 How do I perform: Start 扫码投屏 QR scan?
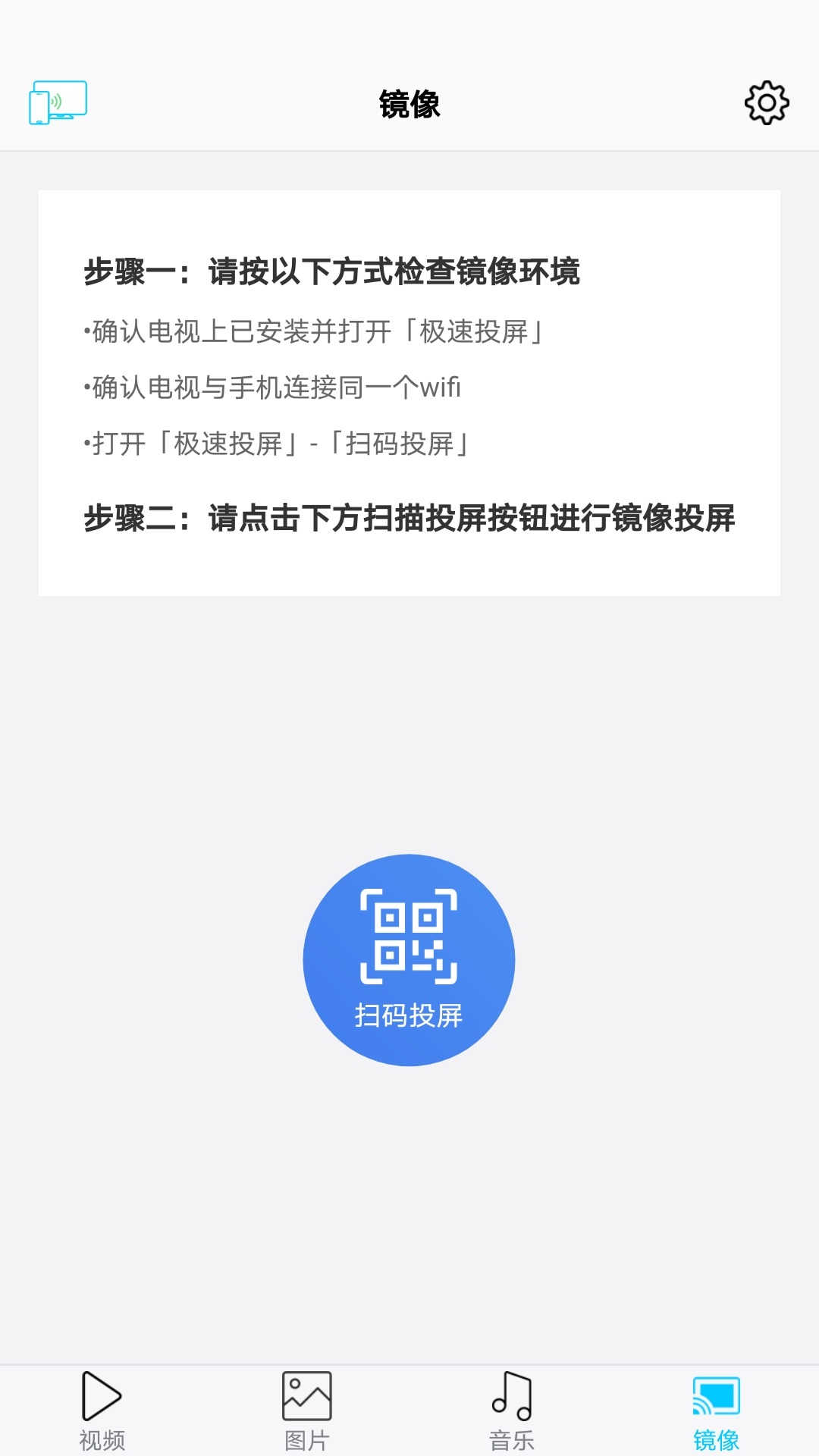click(409, 960)
